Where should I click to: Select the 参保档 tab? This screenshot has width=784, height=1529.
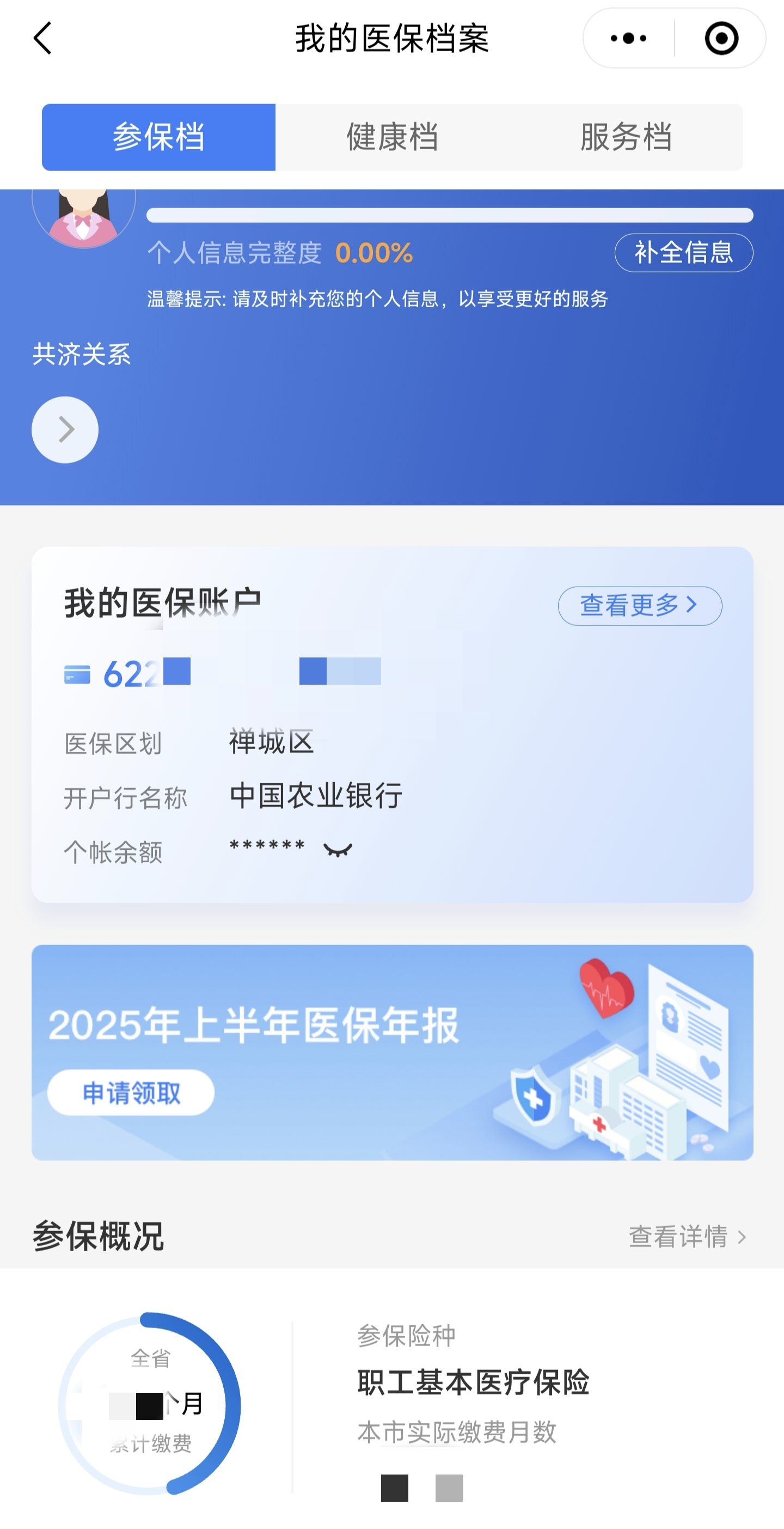tap(158, 137)
